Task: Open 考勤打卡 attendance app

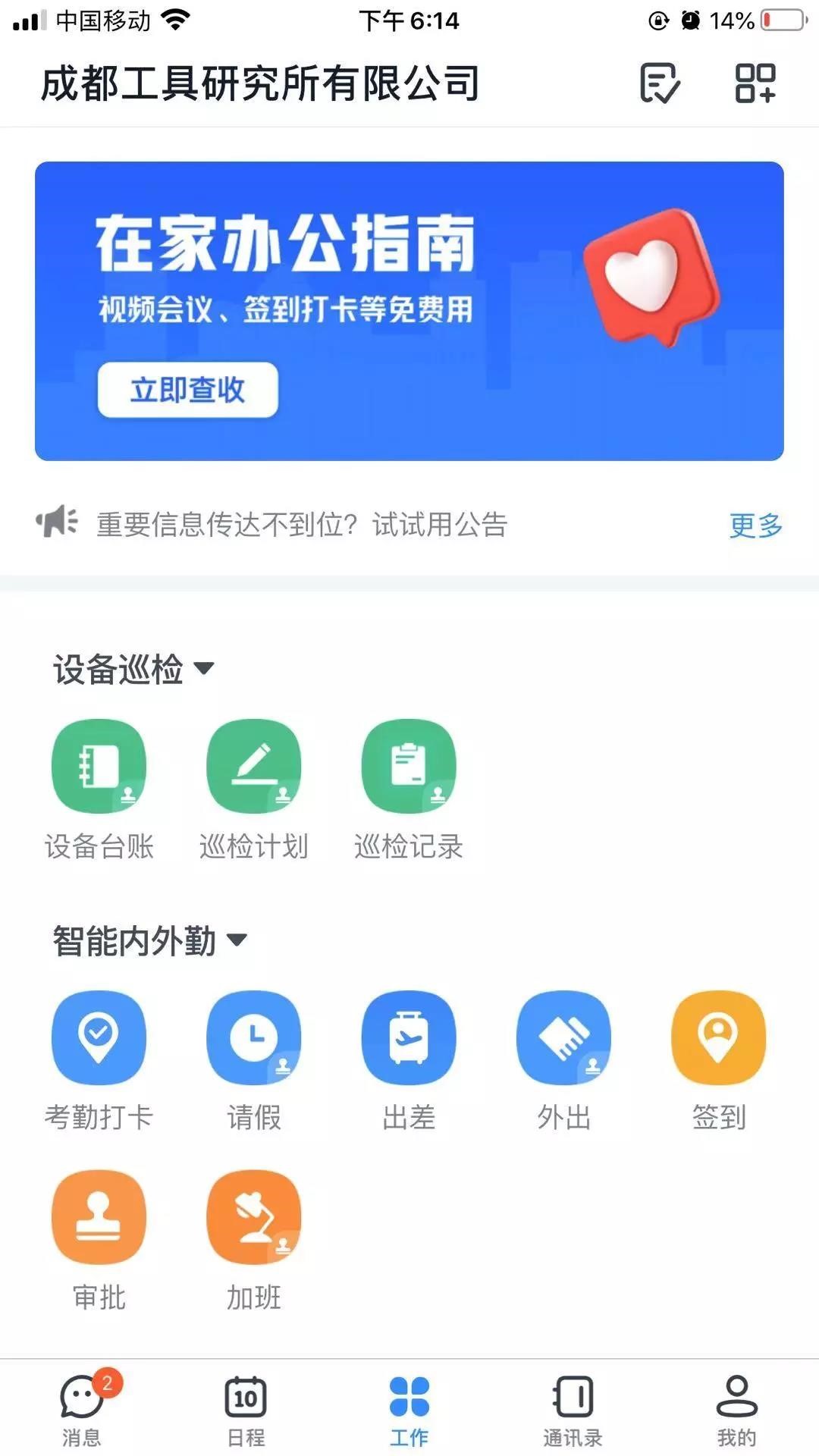Action: (99, 1037)
